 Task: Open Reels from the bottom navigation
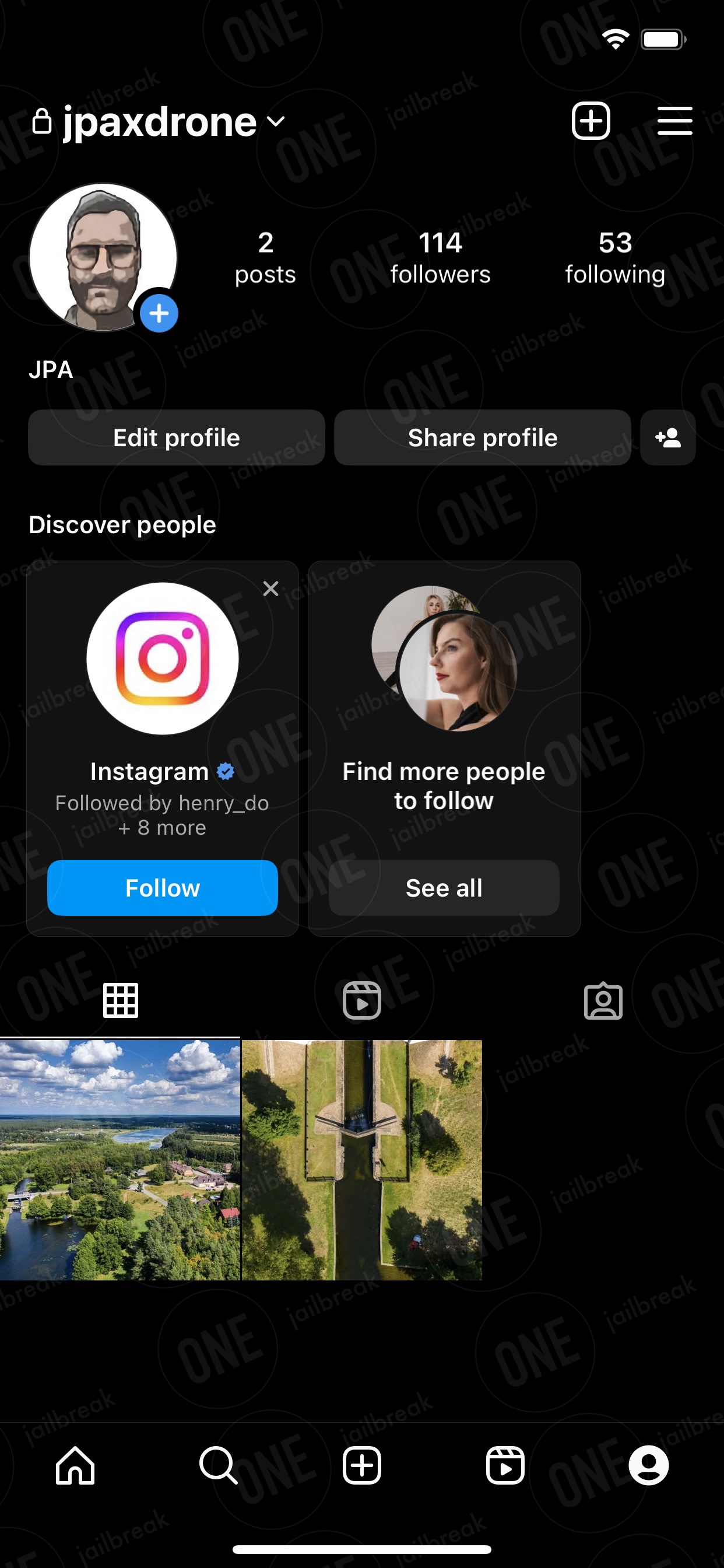505,1465
